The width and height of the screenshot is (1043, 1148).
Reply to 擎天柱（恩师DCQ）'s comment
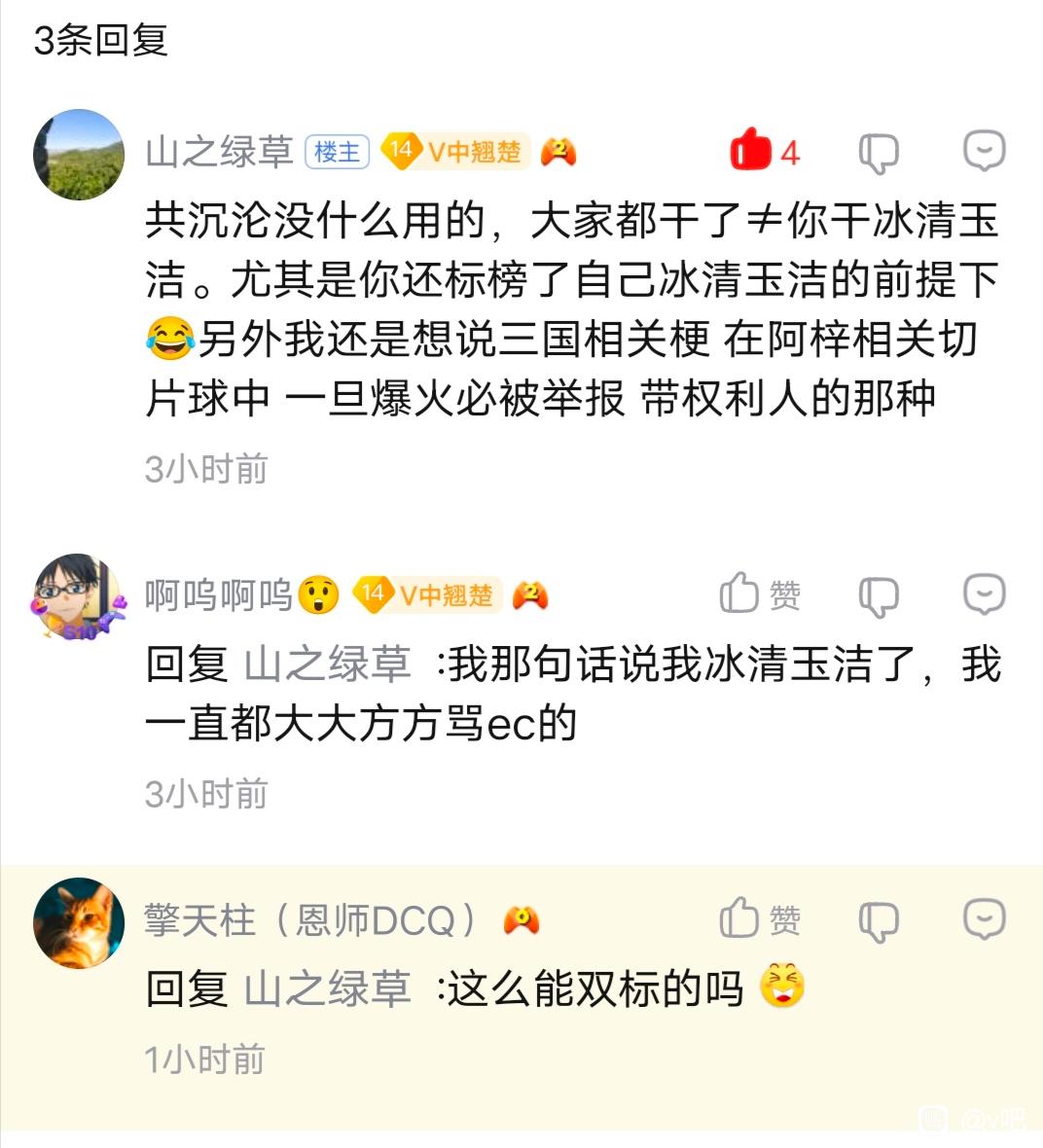[984, 918]
